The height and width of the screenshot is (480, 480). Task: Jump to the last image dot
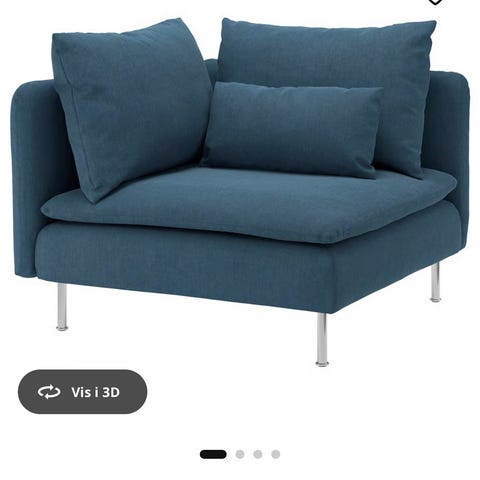275,454
